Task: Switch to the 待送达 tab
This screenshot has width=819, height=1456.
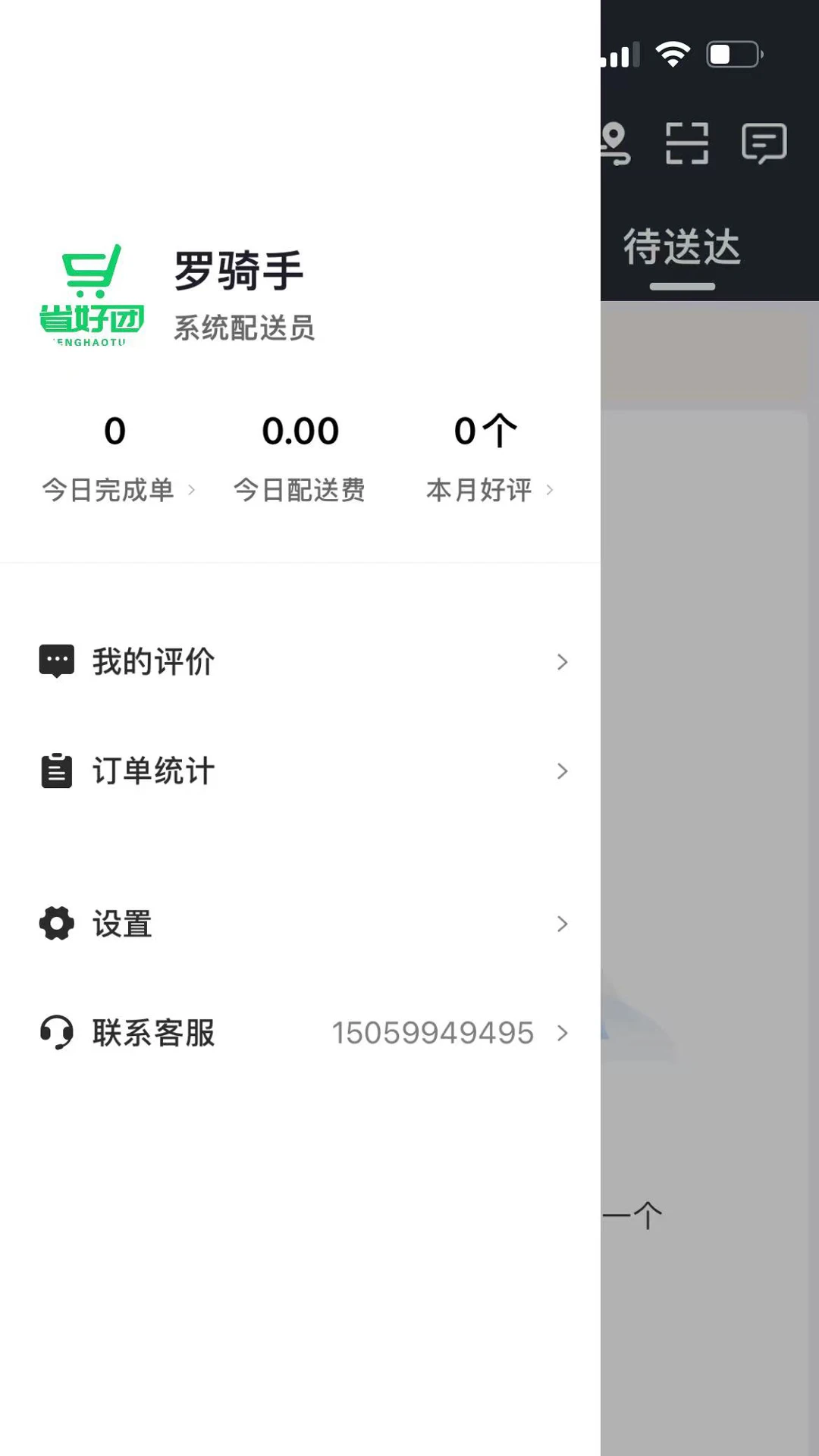Action: [681, 244]
